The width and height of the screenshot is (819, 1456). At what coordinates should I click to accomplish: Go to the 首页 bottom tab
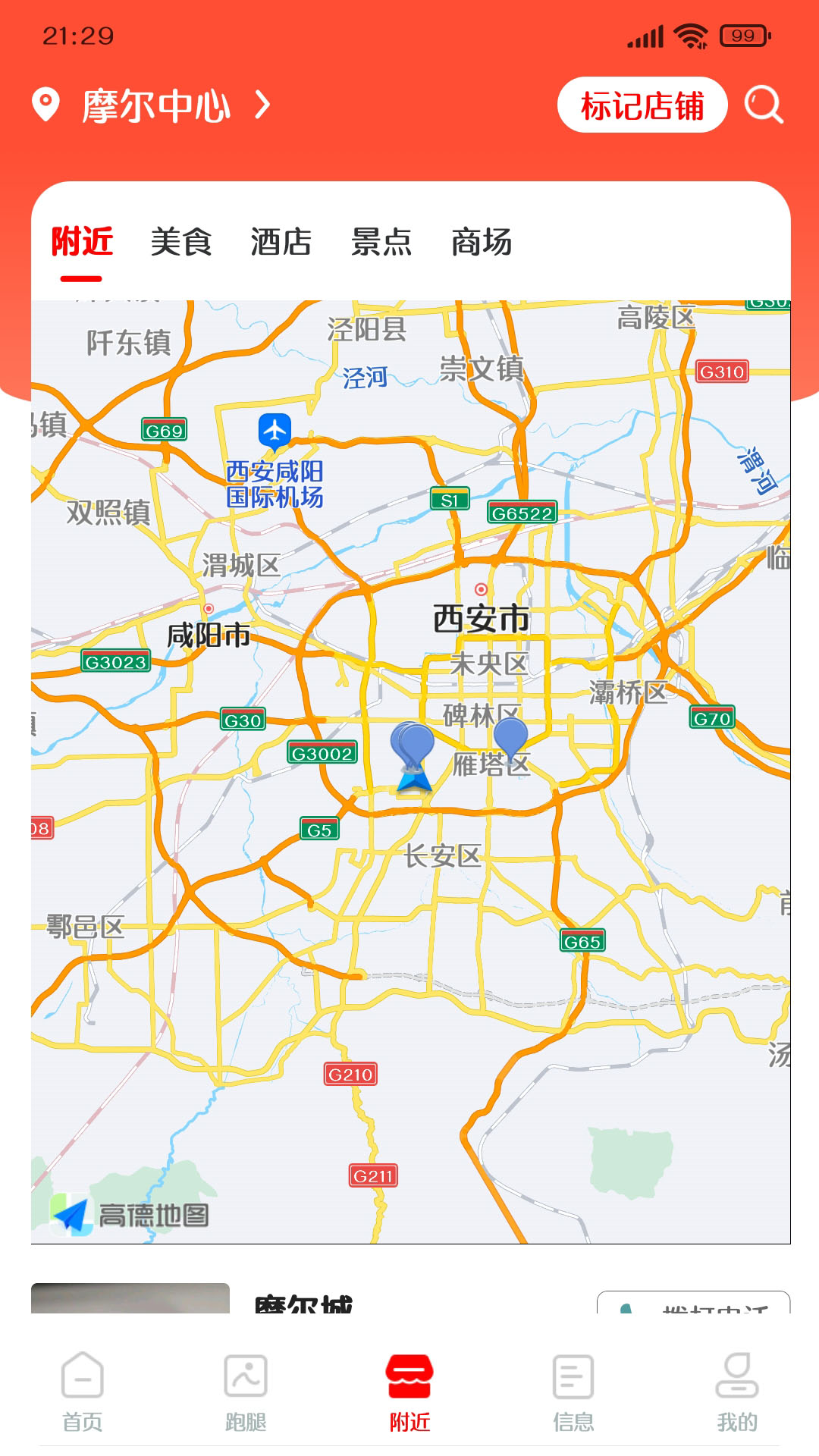82,1392
